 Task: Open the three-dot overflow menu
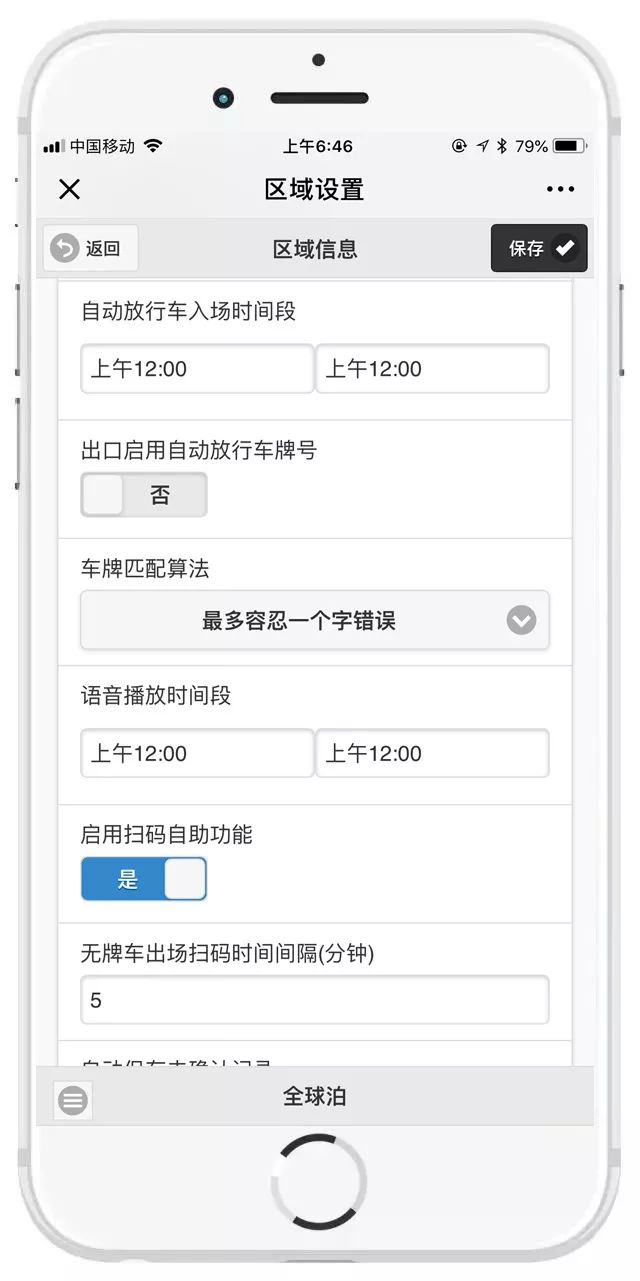(x=560, y=189)
